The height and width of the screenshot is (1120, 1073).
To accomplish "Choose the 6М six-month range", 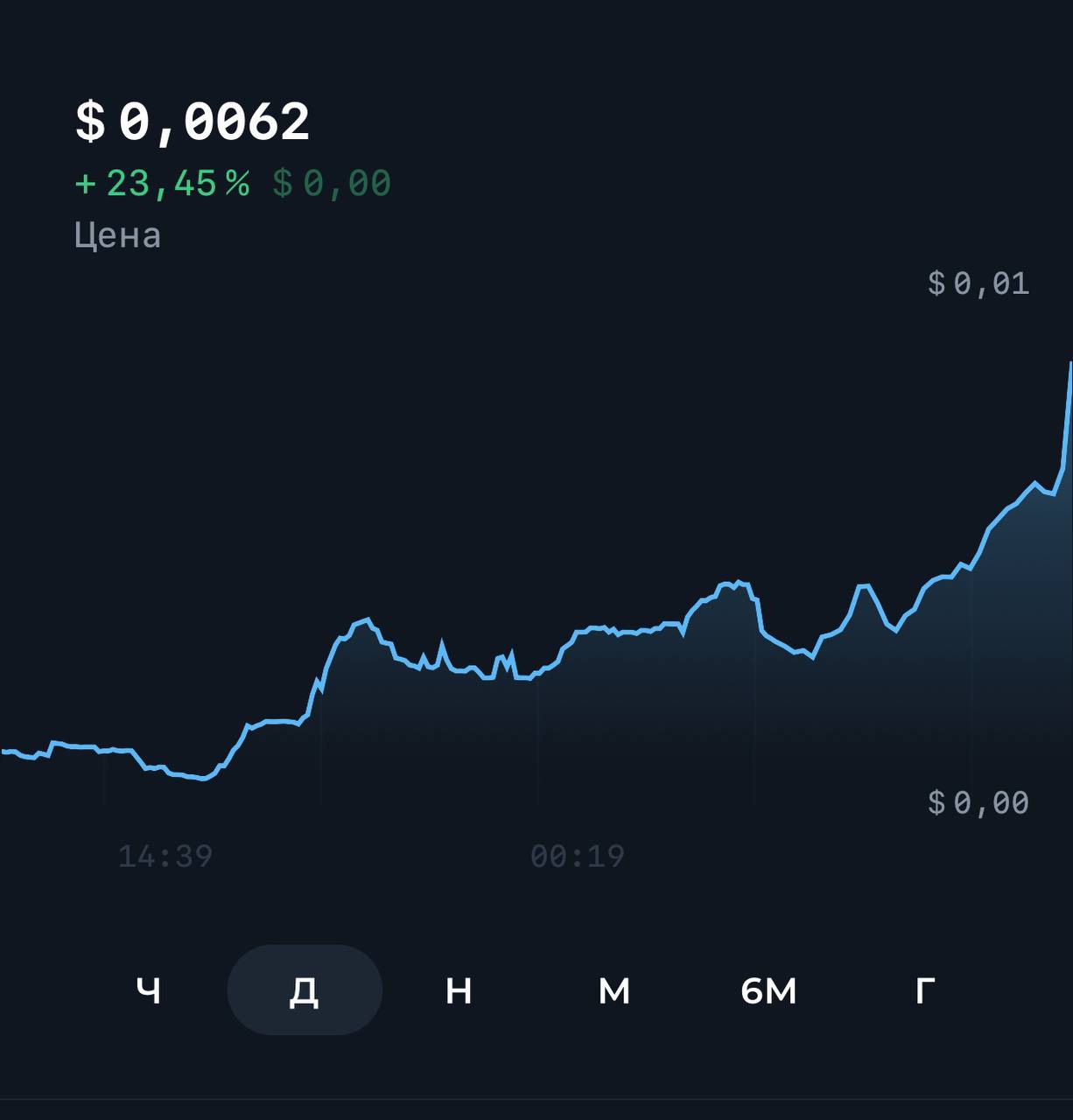I will pyautogui.click(x=768, y=990).
